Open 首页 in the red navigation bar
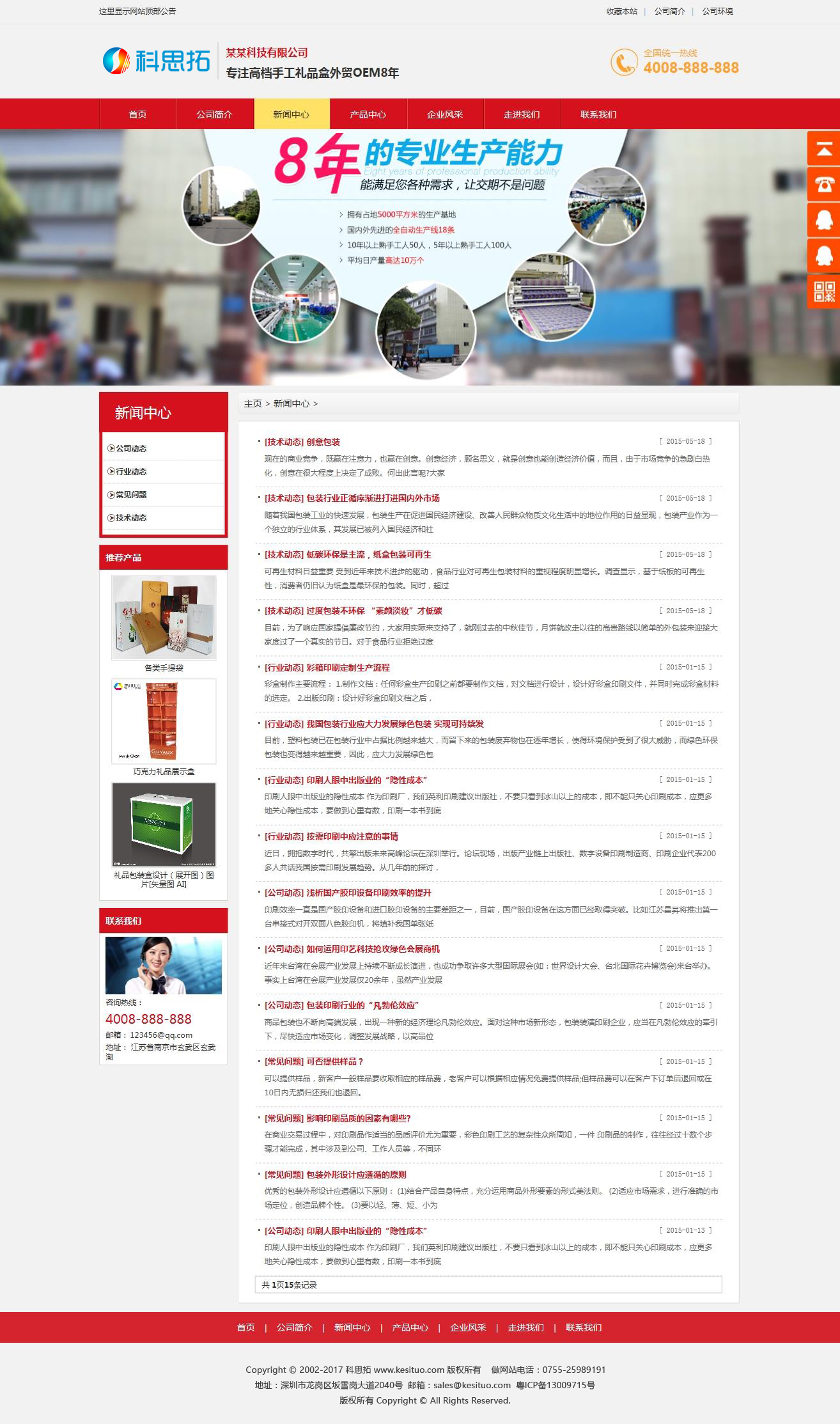The height and width of the screenshot is (1424, 840). click(x=137, y=114)
